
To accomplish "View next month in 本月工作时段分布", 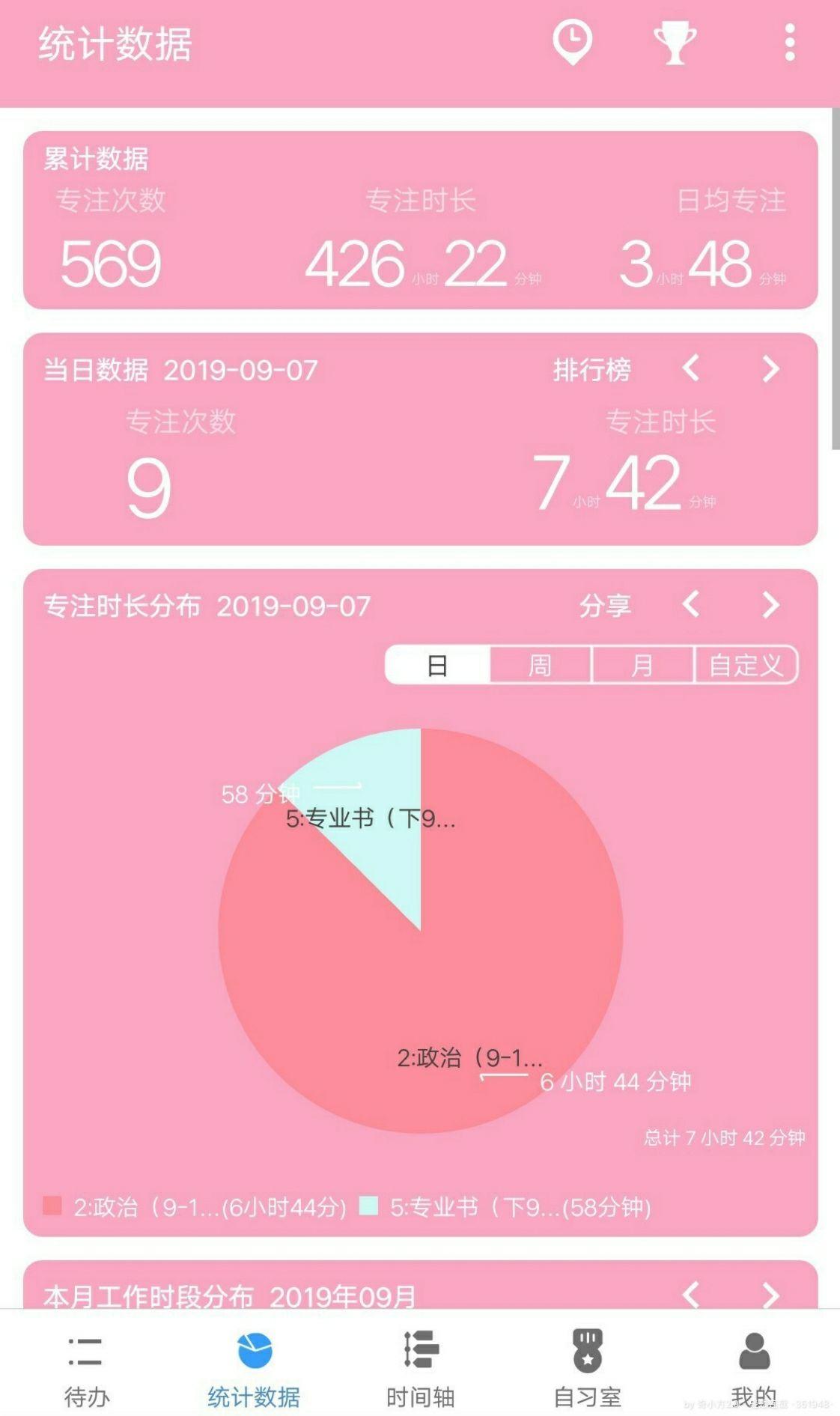I will (770, 1294).
